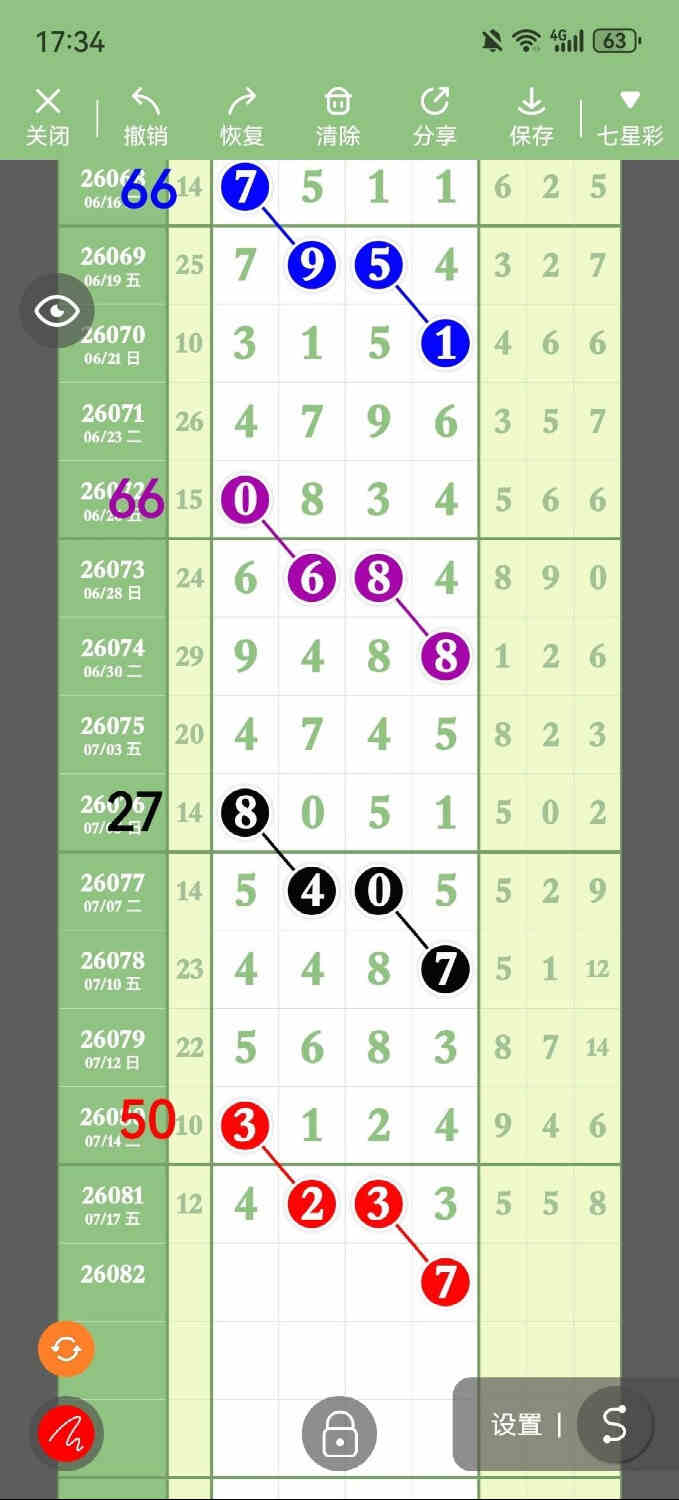
Task: Tap the lock icon
Action: (x=340, y=1433)
